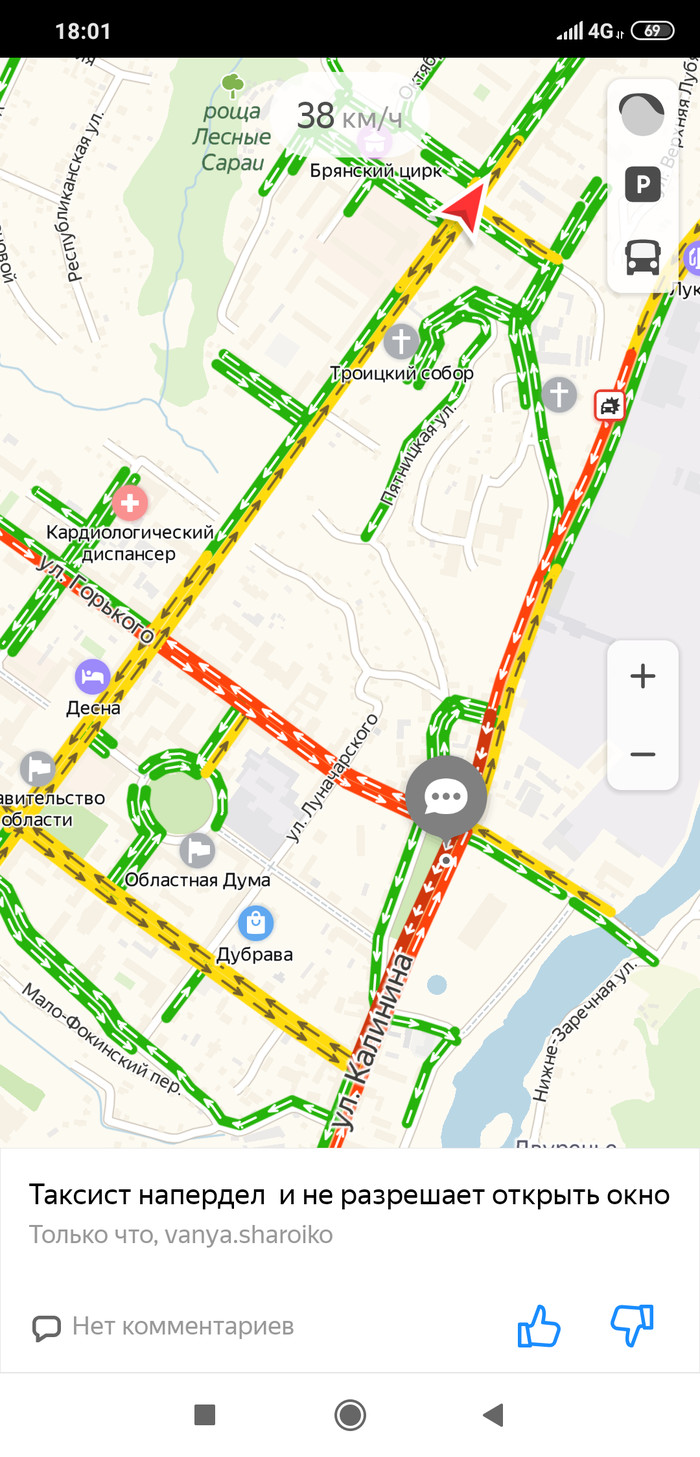The height and width of the screenshot is (1457, 700).
Task: Open comments labeled Нет комментариев
Action: point(164,1327)
